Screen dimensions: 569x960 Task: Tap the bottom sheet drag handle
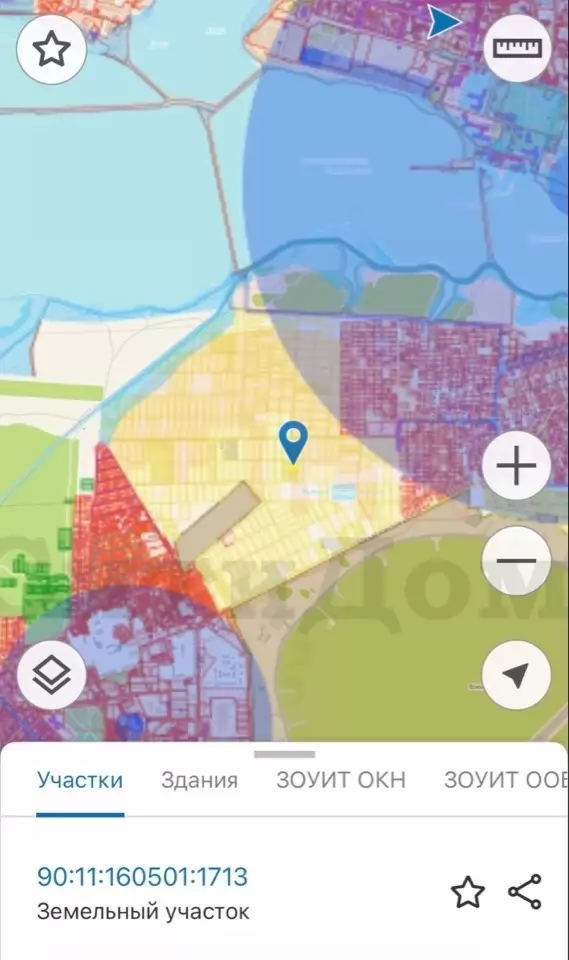pos(285,754)
